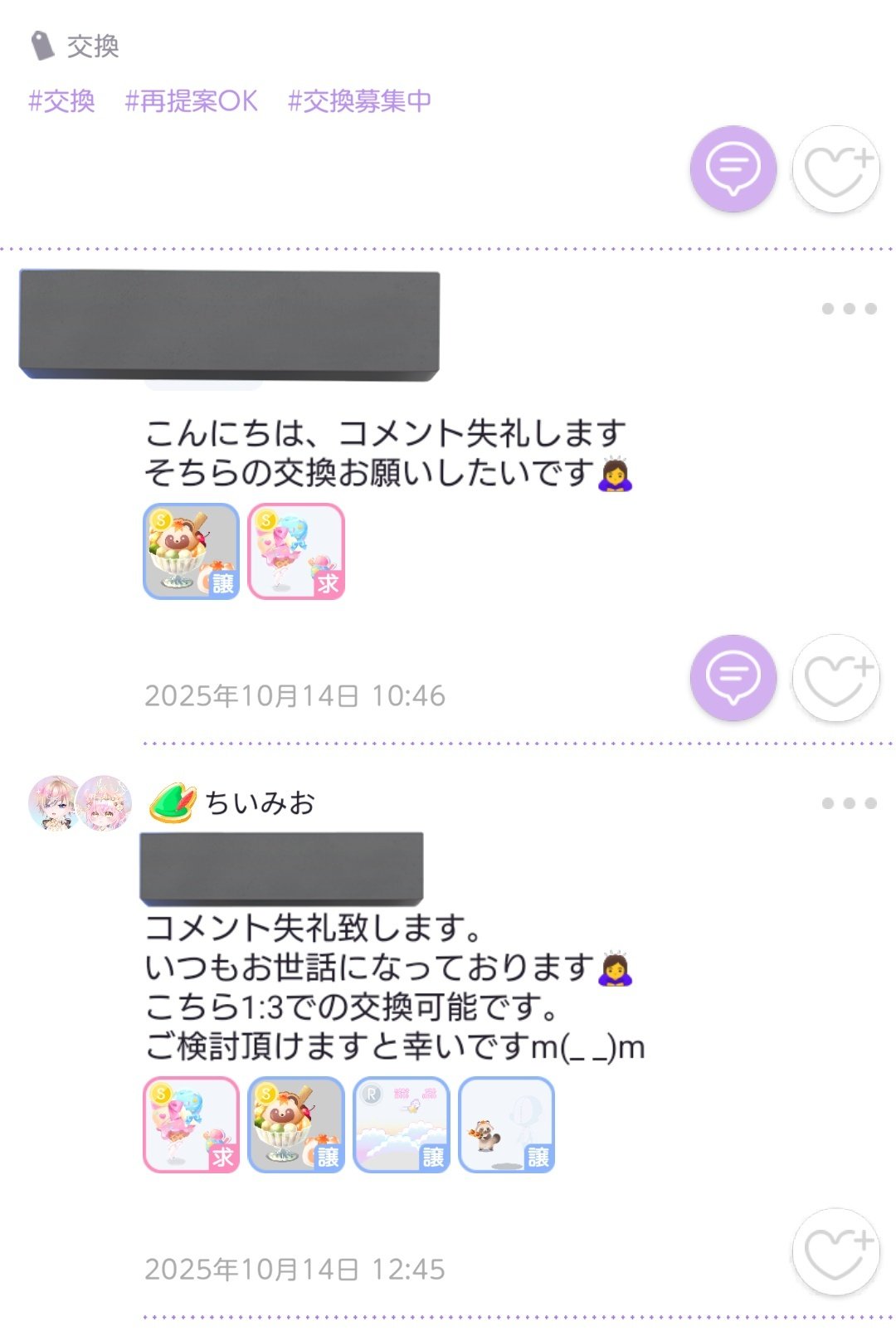Open the pink wanted item in ちいみお's comment
Screen dimensions: 896x1331
(192, 1124)
